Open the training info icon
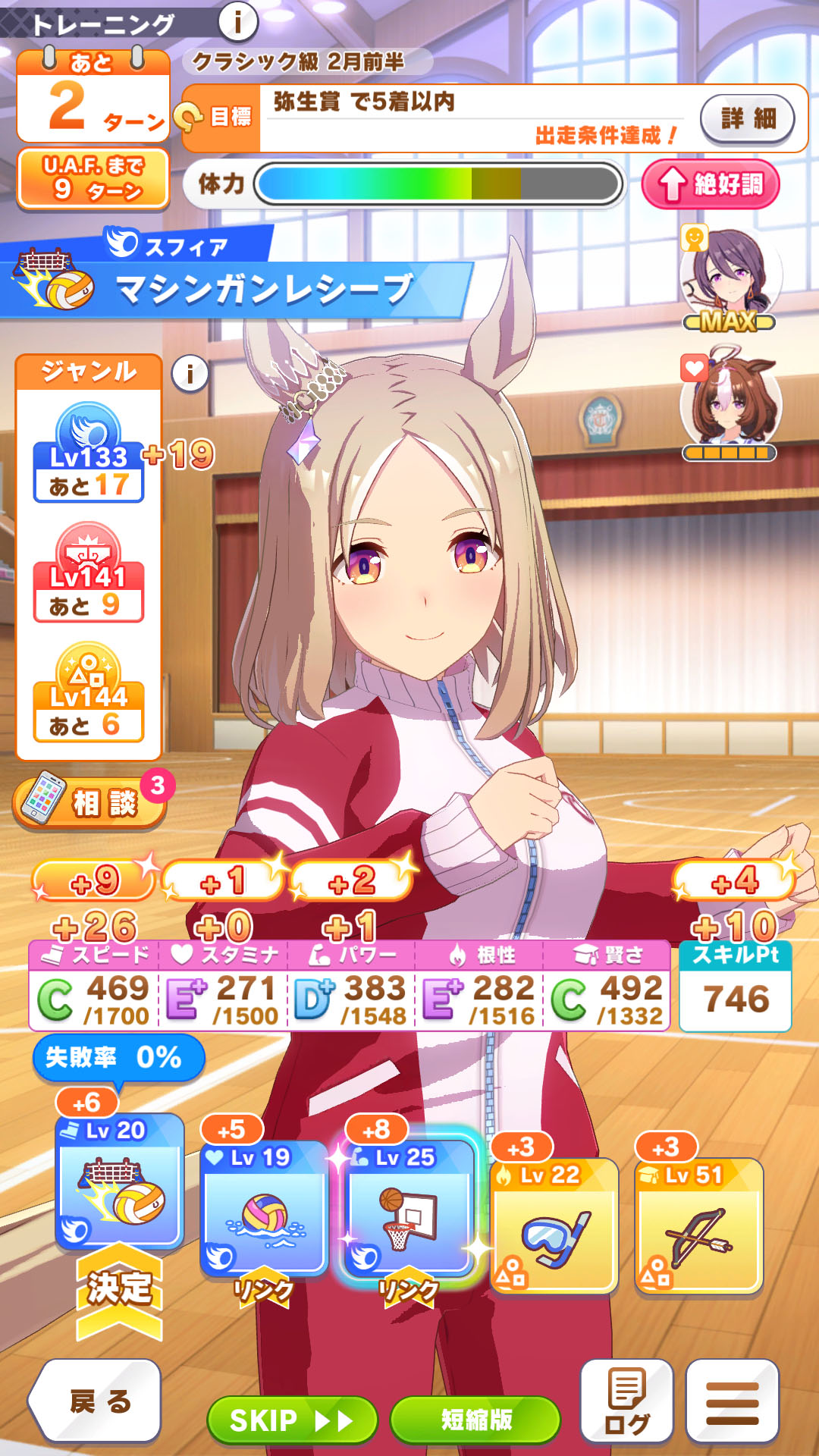Image resolution: width=819 pixels, height=1456 pixels. (237, 22)
